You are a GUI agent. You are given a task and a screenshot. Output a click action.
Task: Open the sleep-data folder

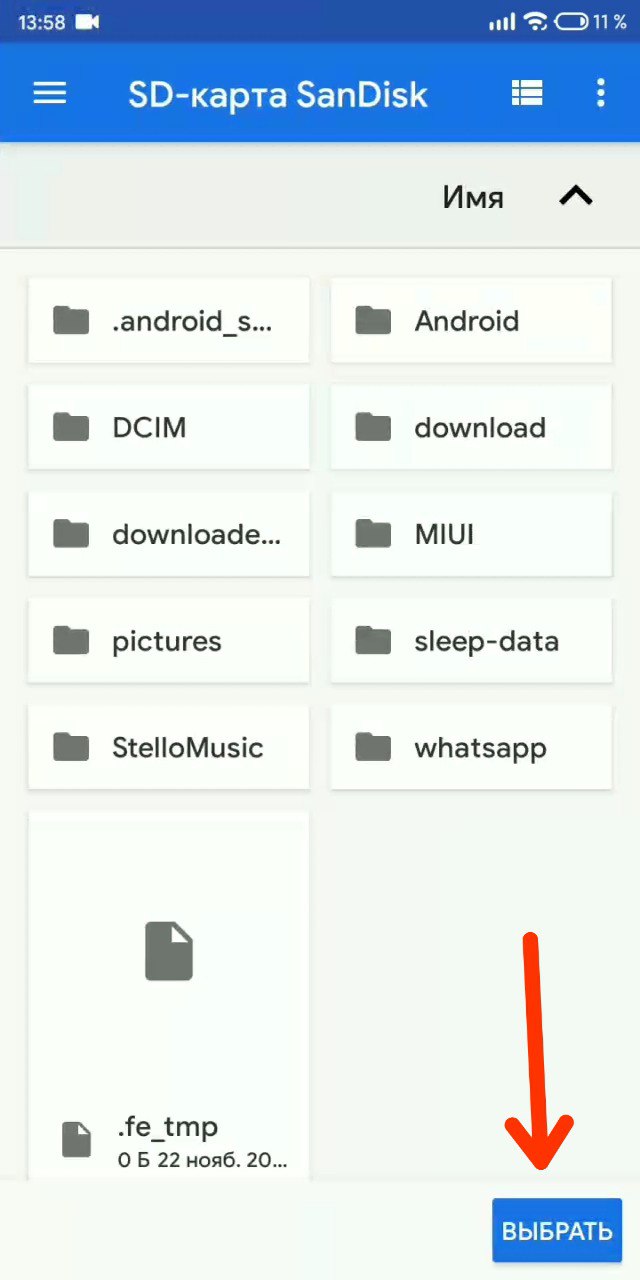point(471,641)
